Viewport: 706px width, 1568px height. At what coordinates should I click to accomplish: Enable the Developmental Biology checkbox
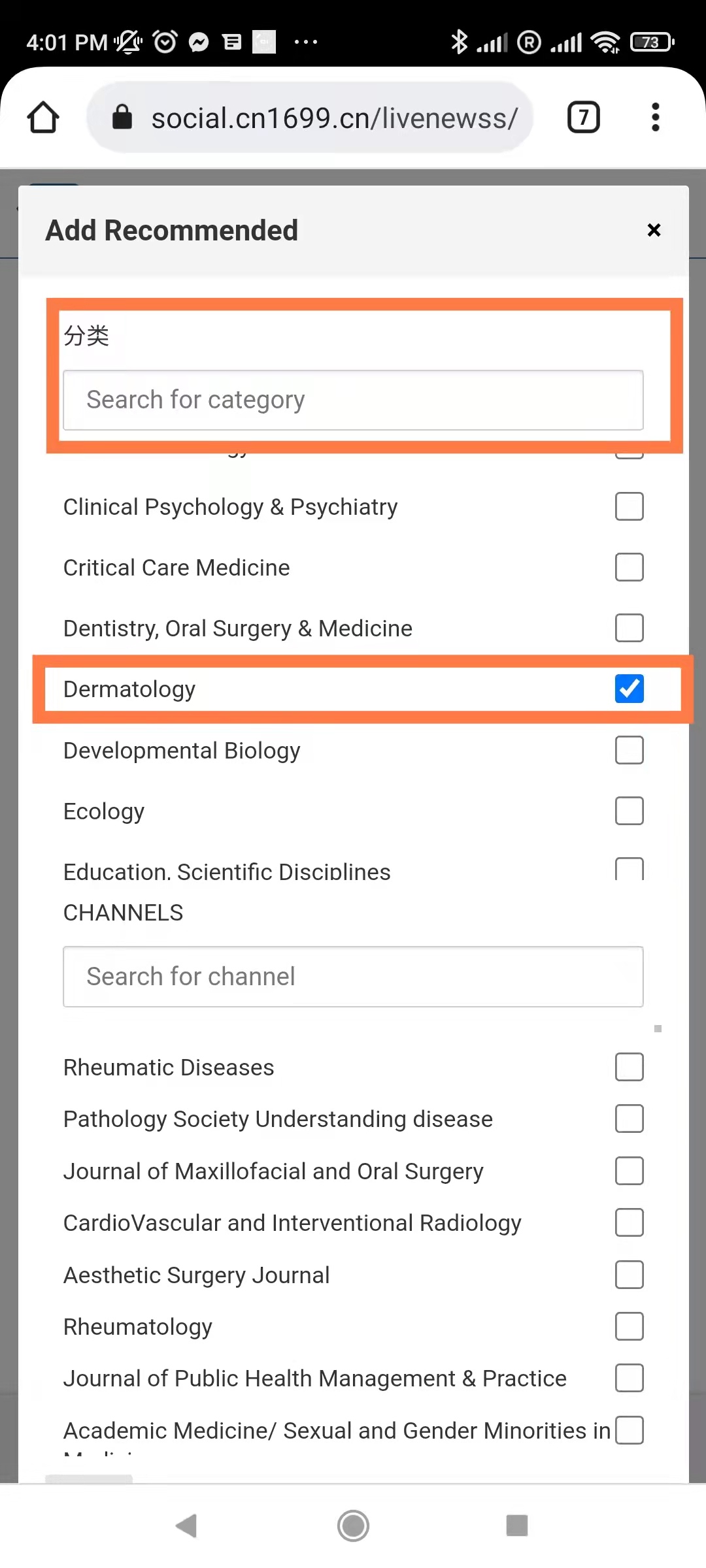pyautogui.click(x=629, y=750)
